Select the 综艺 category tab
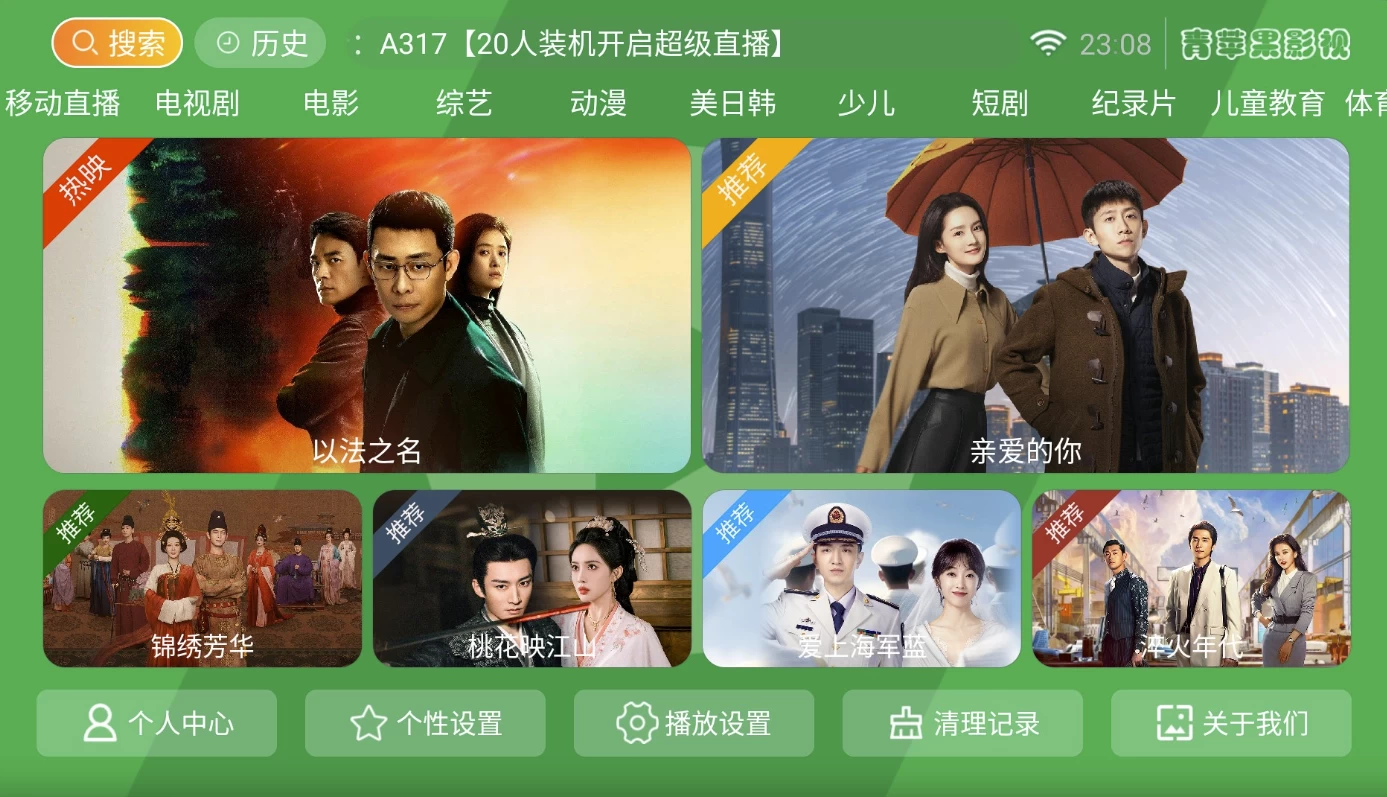The width and height of the screenshot is (1387, 797). [x=464, y=103]
